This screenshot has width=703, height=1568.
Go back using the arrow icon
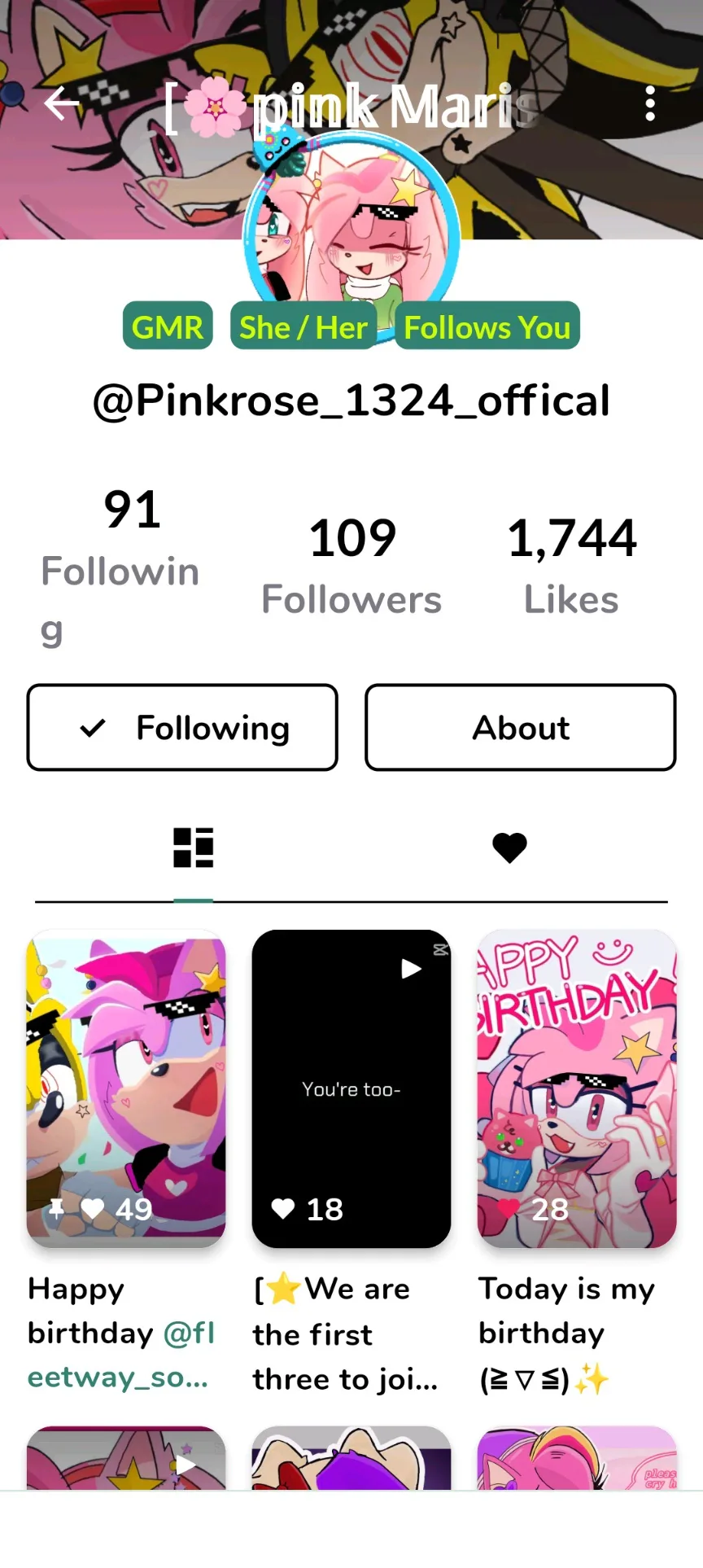[x=62, y=103]
